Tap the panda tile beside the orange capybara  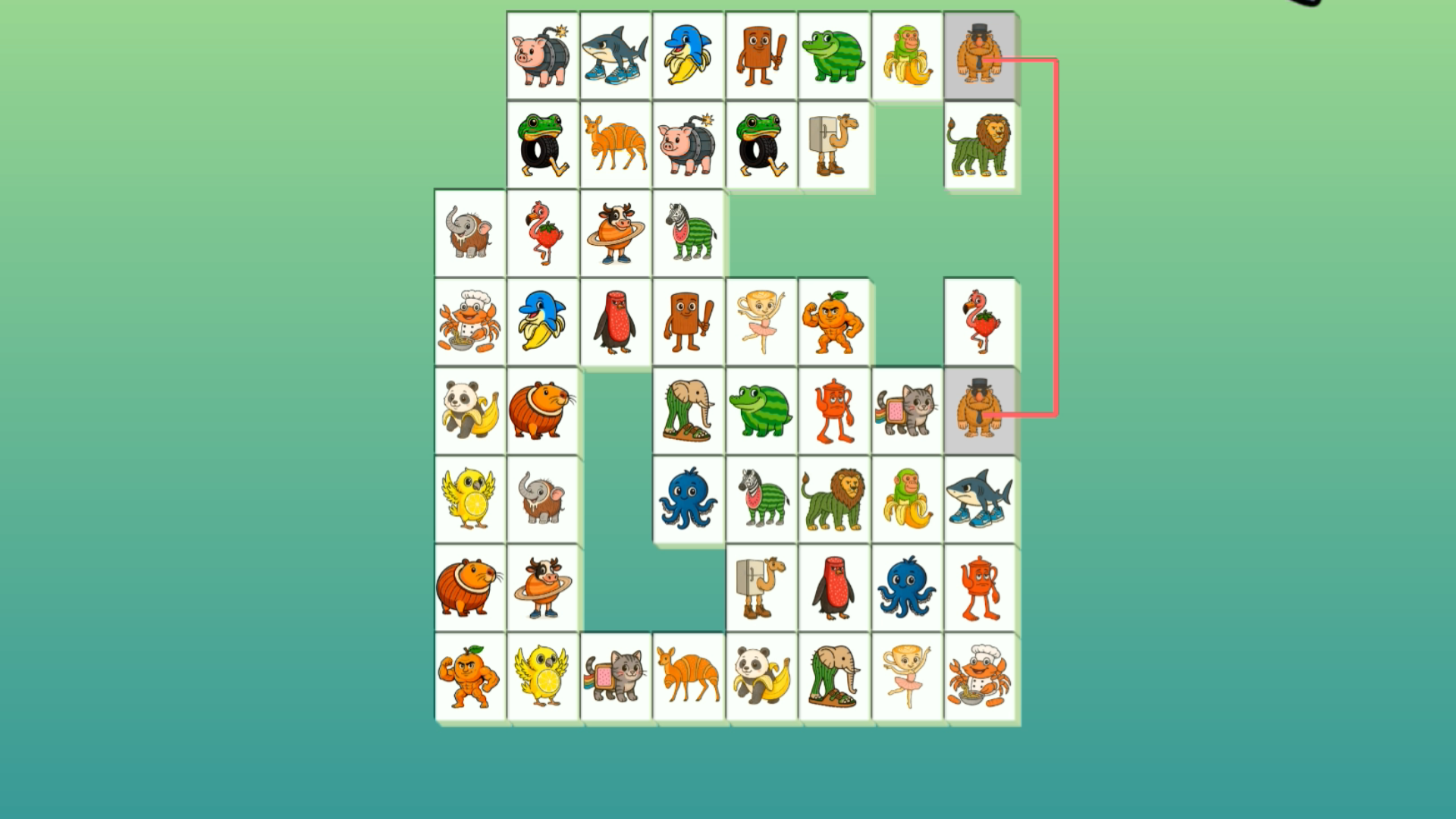[x=469, y=410]
